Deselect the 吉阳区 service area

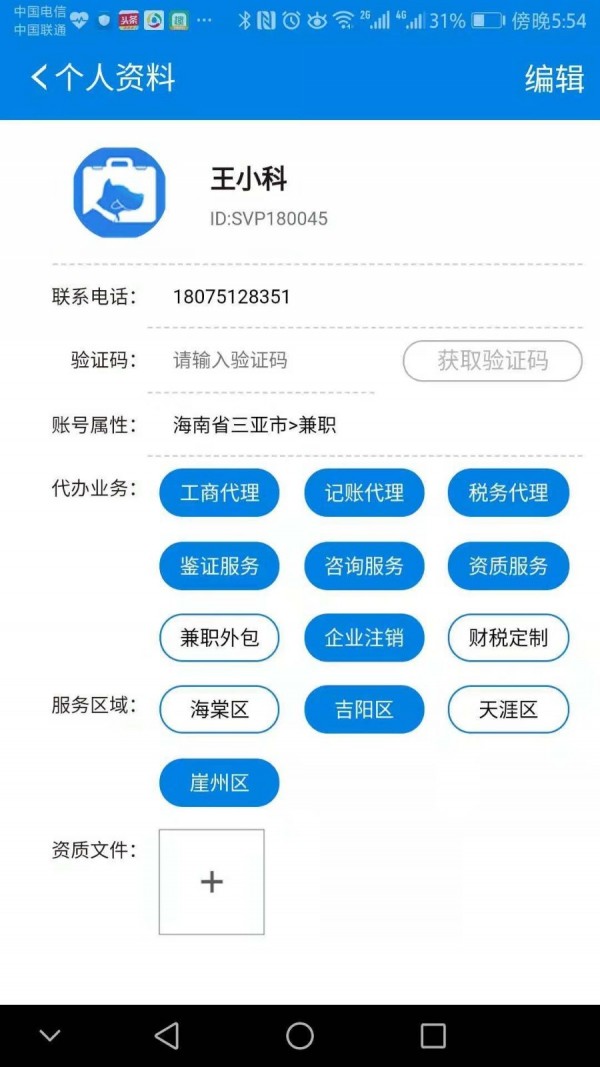coord(364,710)
